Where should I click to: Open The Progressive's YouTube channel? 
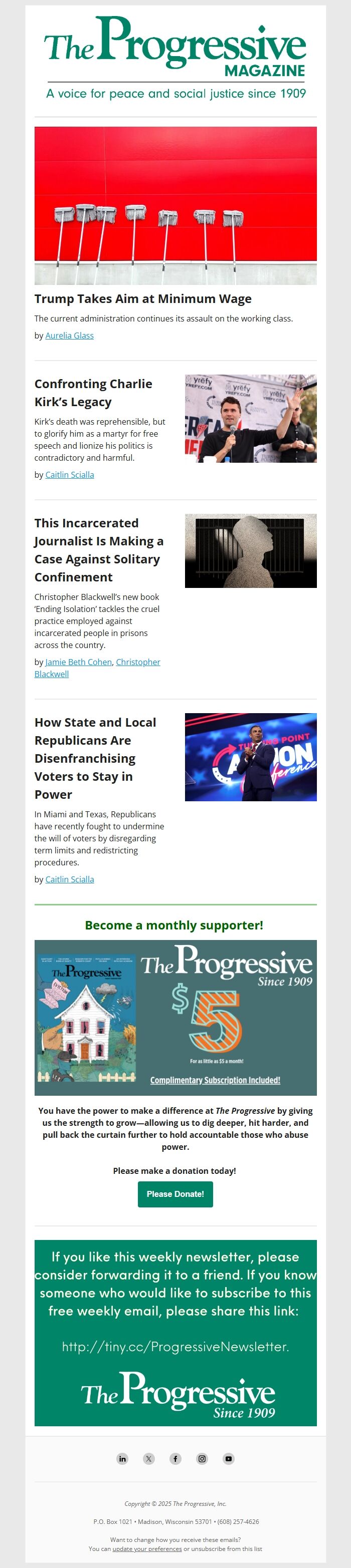click(229, 1458)
